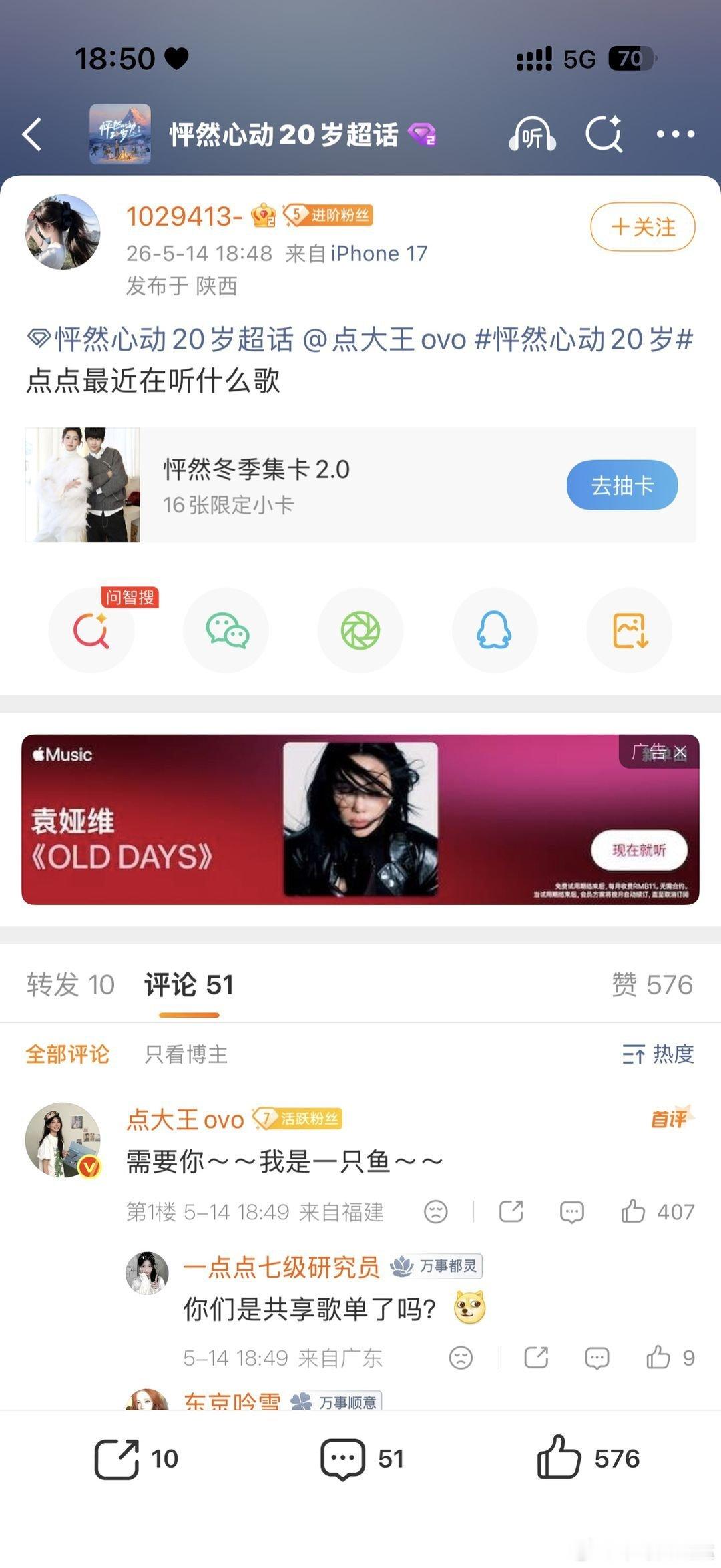Share post to WeChat Moments
The width and height of the screenshot is (721, 1568).
360,630
